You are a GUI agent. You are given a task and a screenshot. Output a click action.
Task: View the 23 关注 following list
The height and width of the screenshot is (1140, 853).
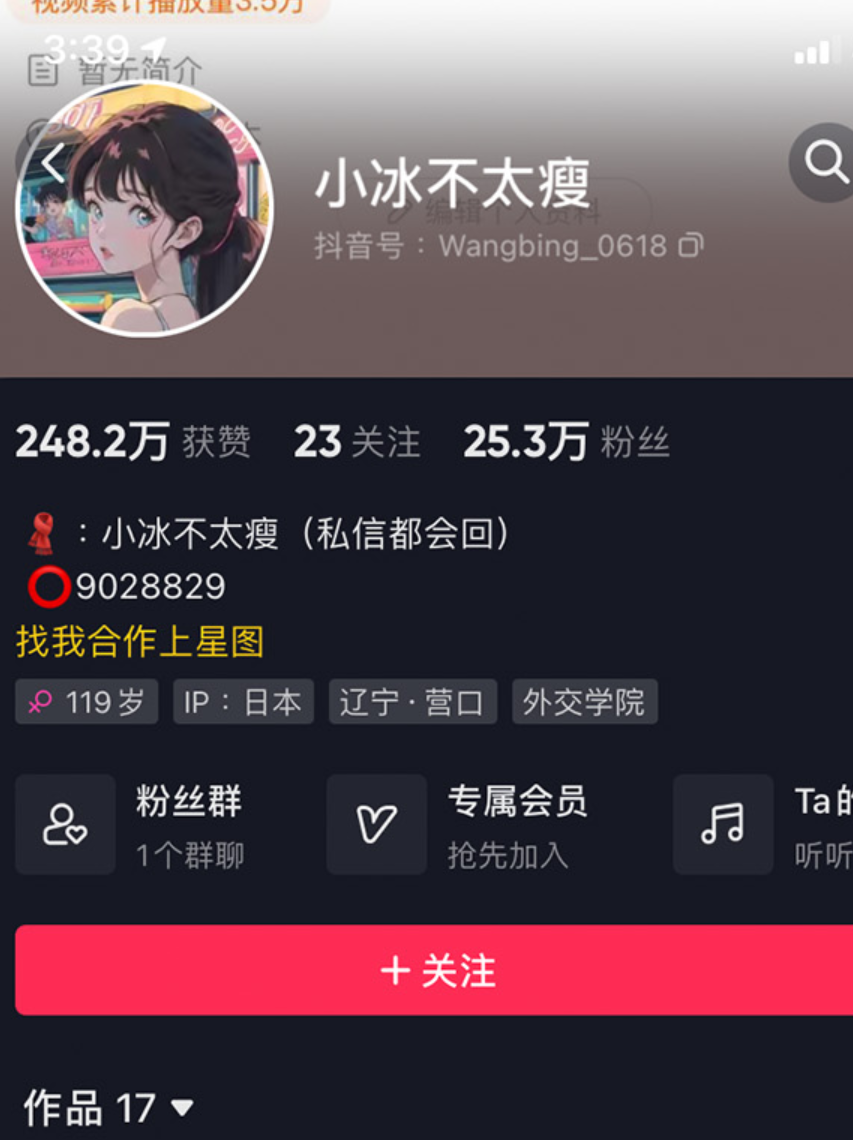pos(357,442)
